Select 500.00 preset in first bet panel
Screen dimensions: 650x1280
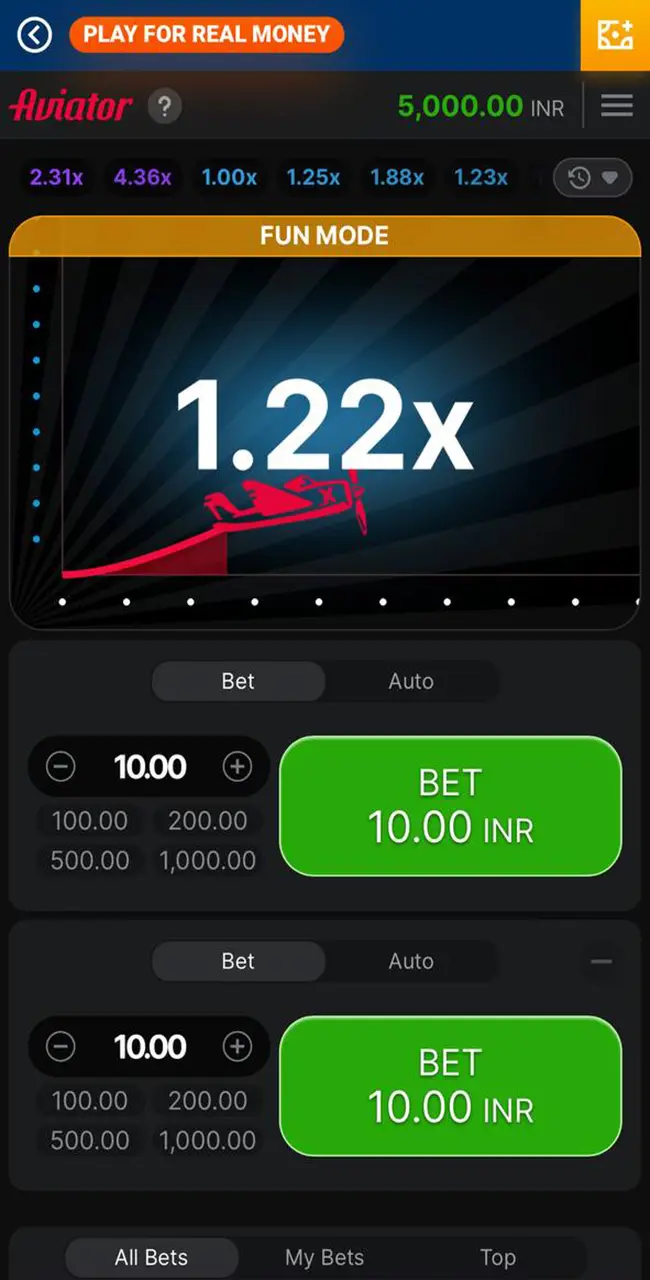90,860
